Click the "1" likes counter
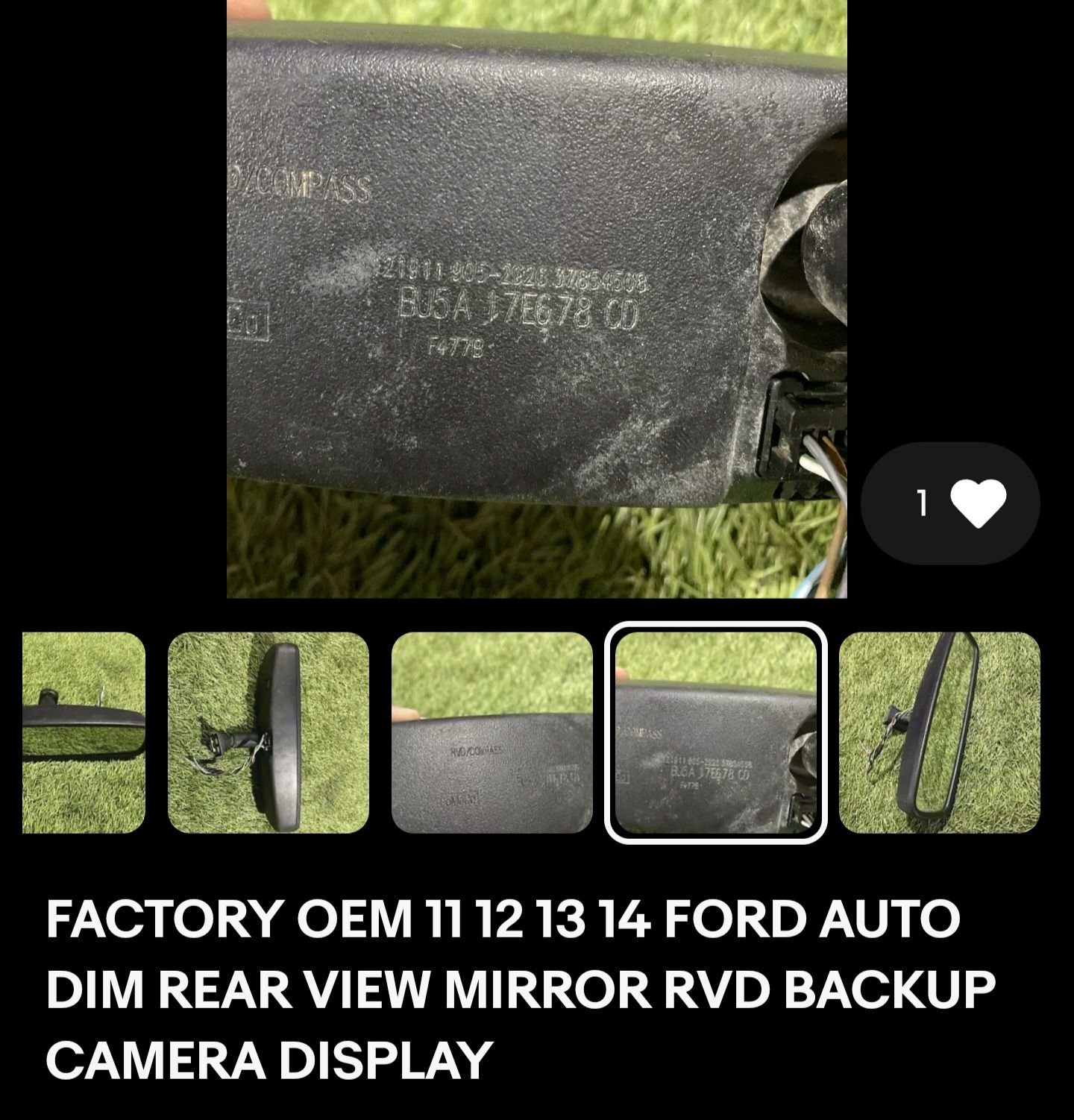Screen dimensions: 1074x1120 tap(921, 503)
